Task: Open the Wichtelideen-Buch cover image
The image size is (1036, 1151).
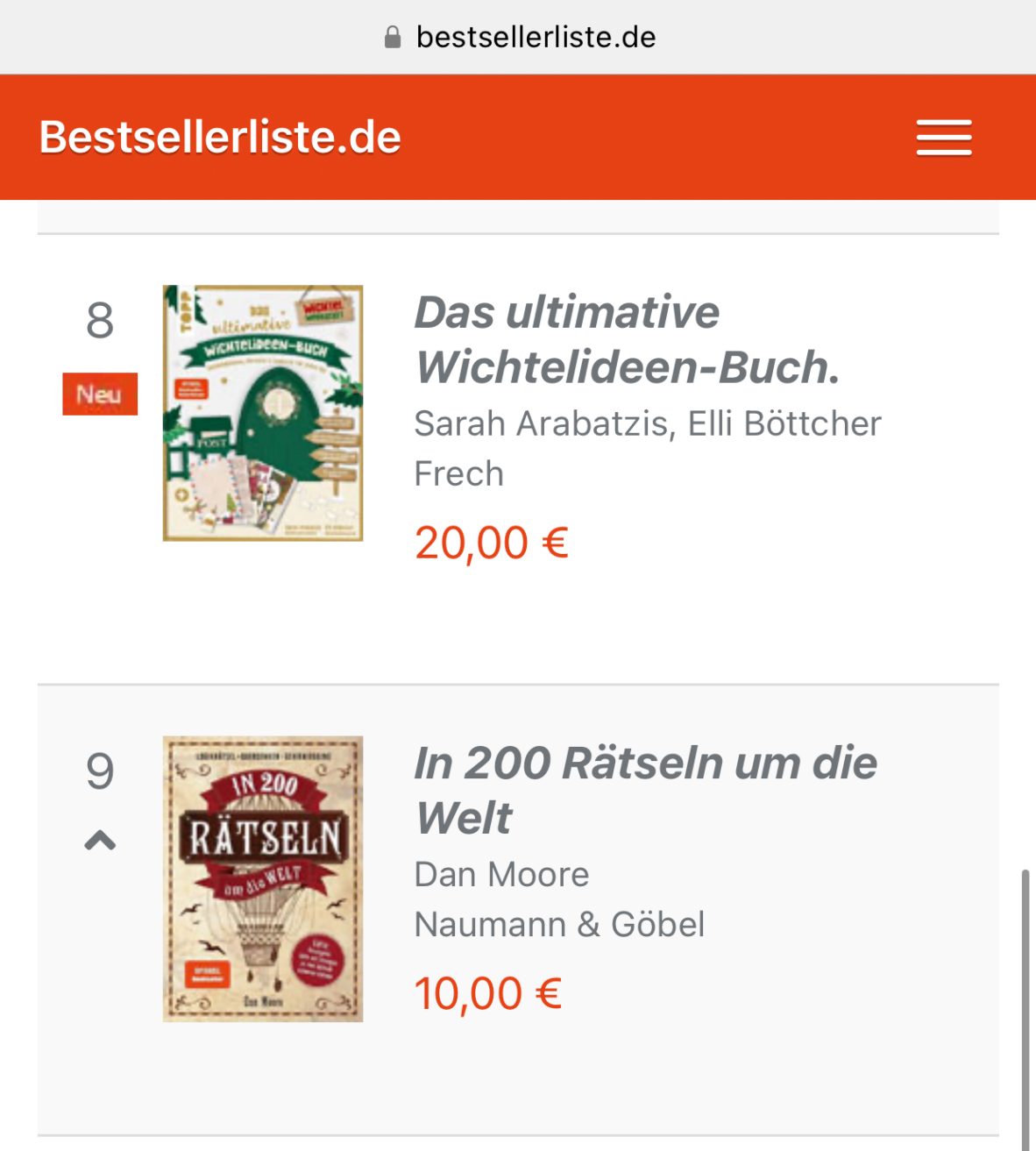Action: click(263, 413)
